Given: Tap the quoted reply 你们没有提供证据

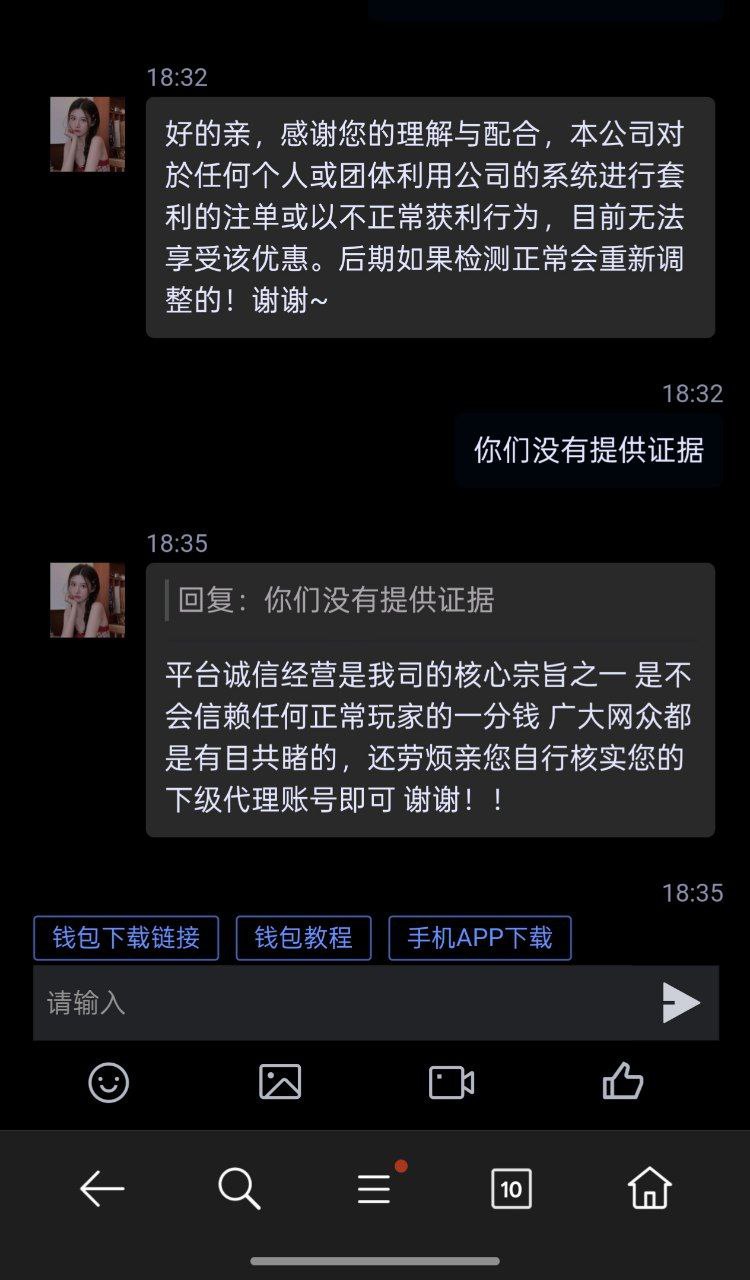Looking at the screenshot, I should pyautogui.click(x=335, y=600).
